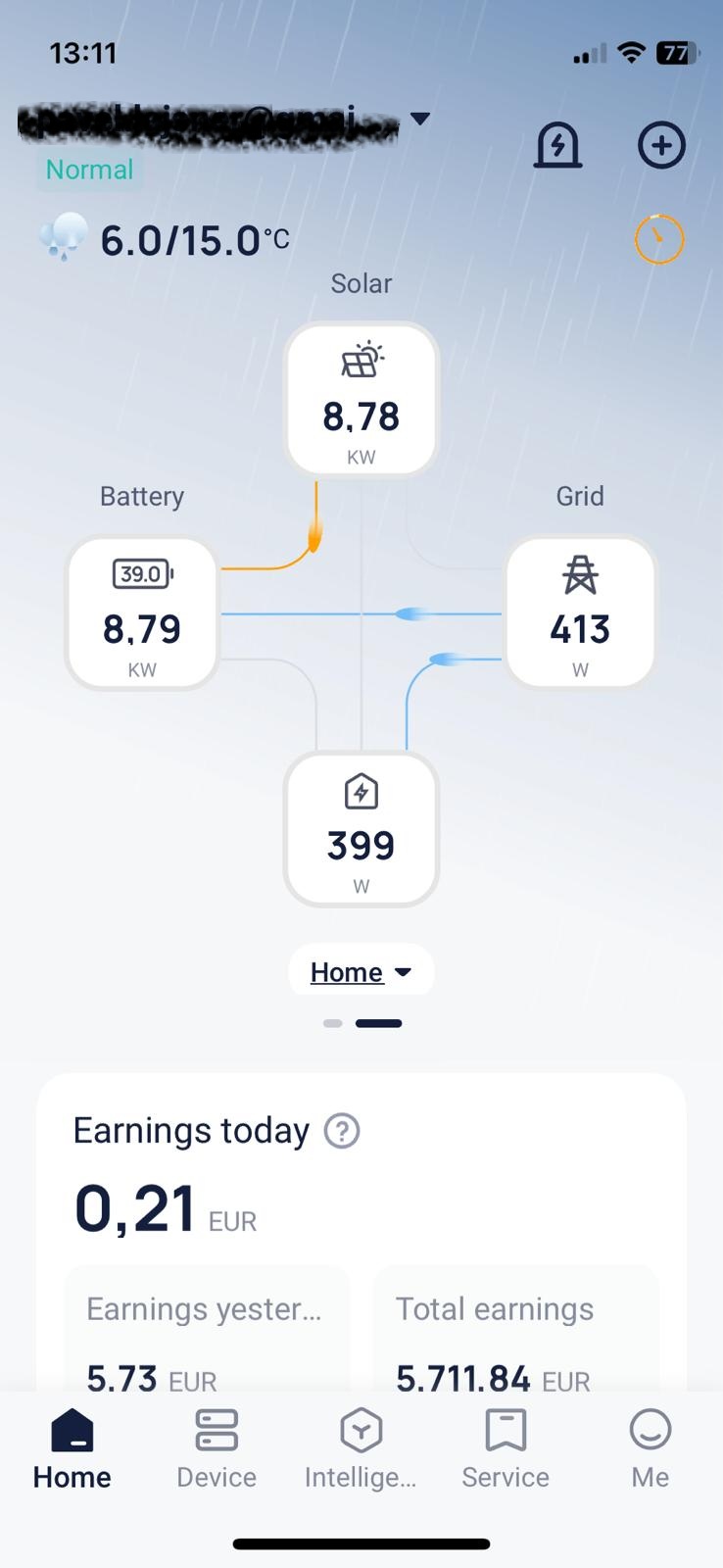Open the Grid power card

[580, 612]
